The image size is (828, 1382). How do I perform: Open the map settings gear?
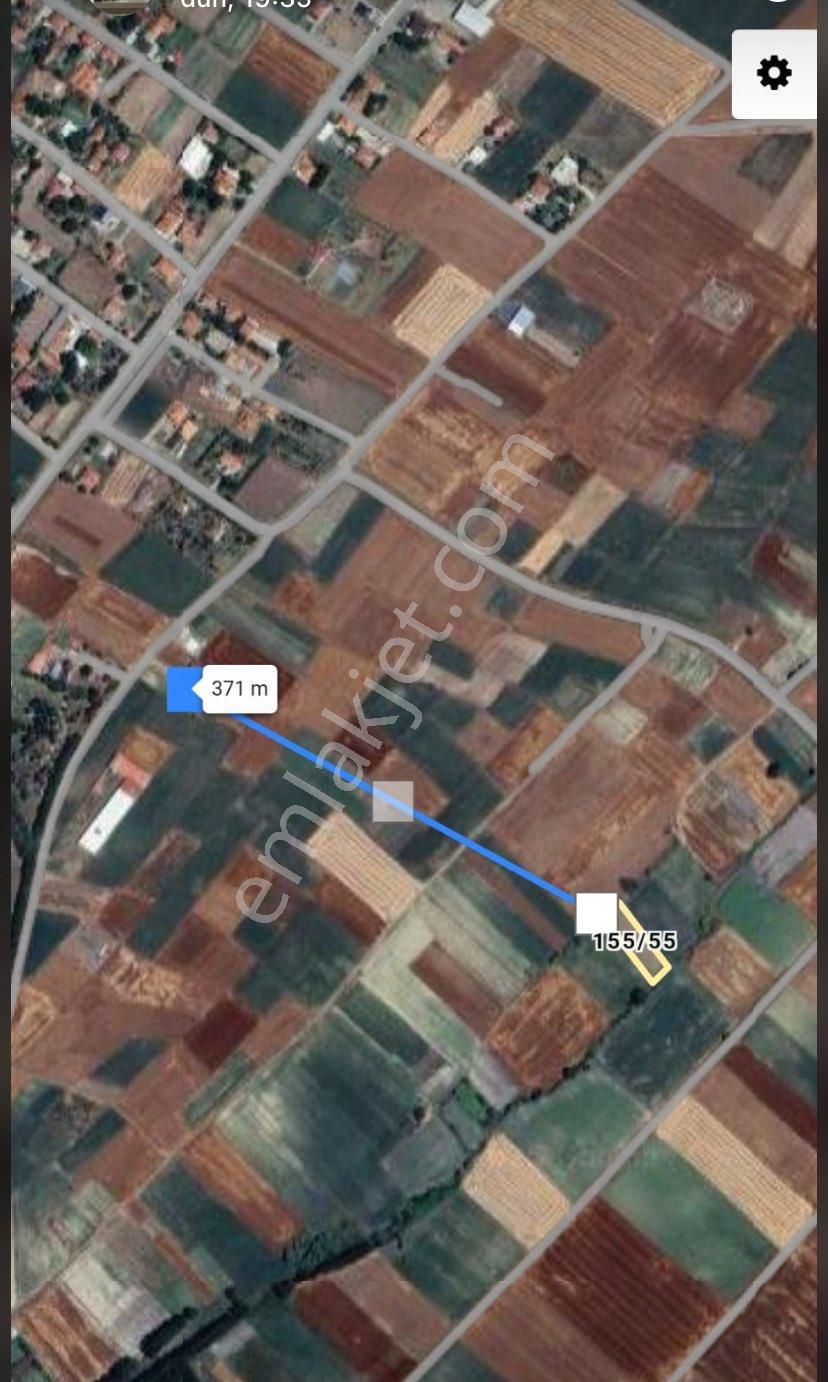click(774, 74)
